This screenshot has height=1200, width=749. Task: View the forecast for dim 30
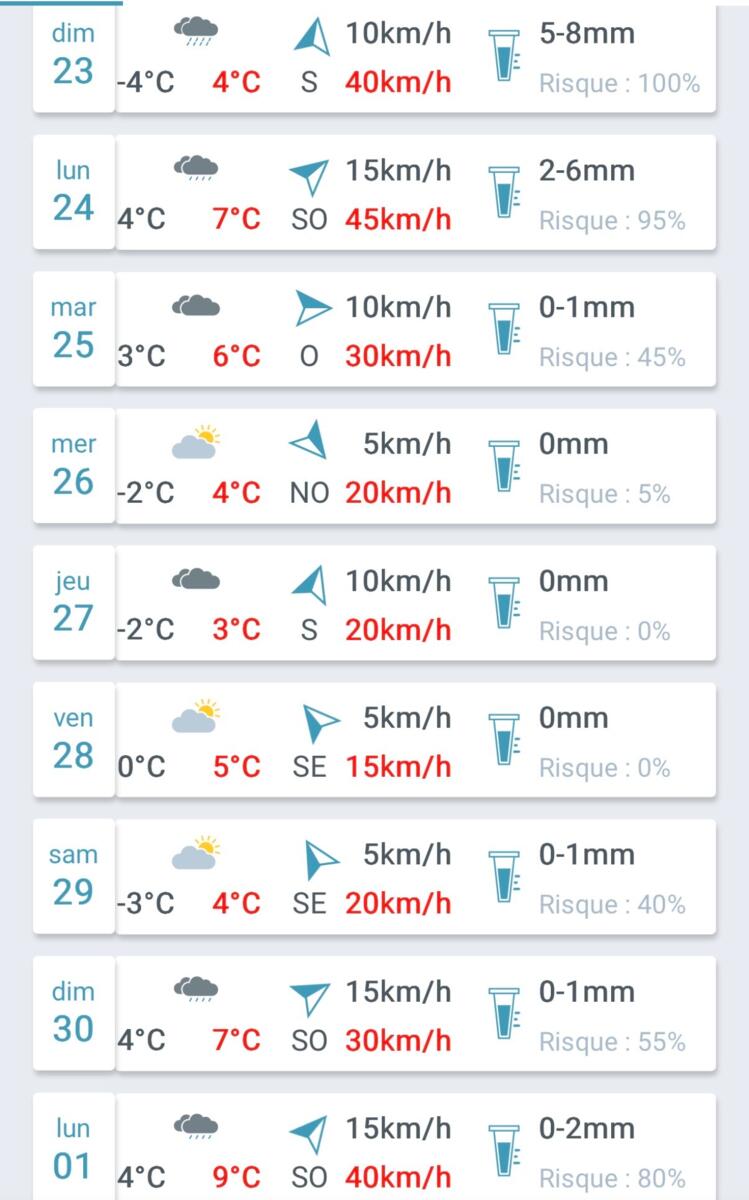(374, 1015)
